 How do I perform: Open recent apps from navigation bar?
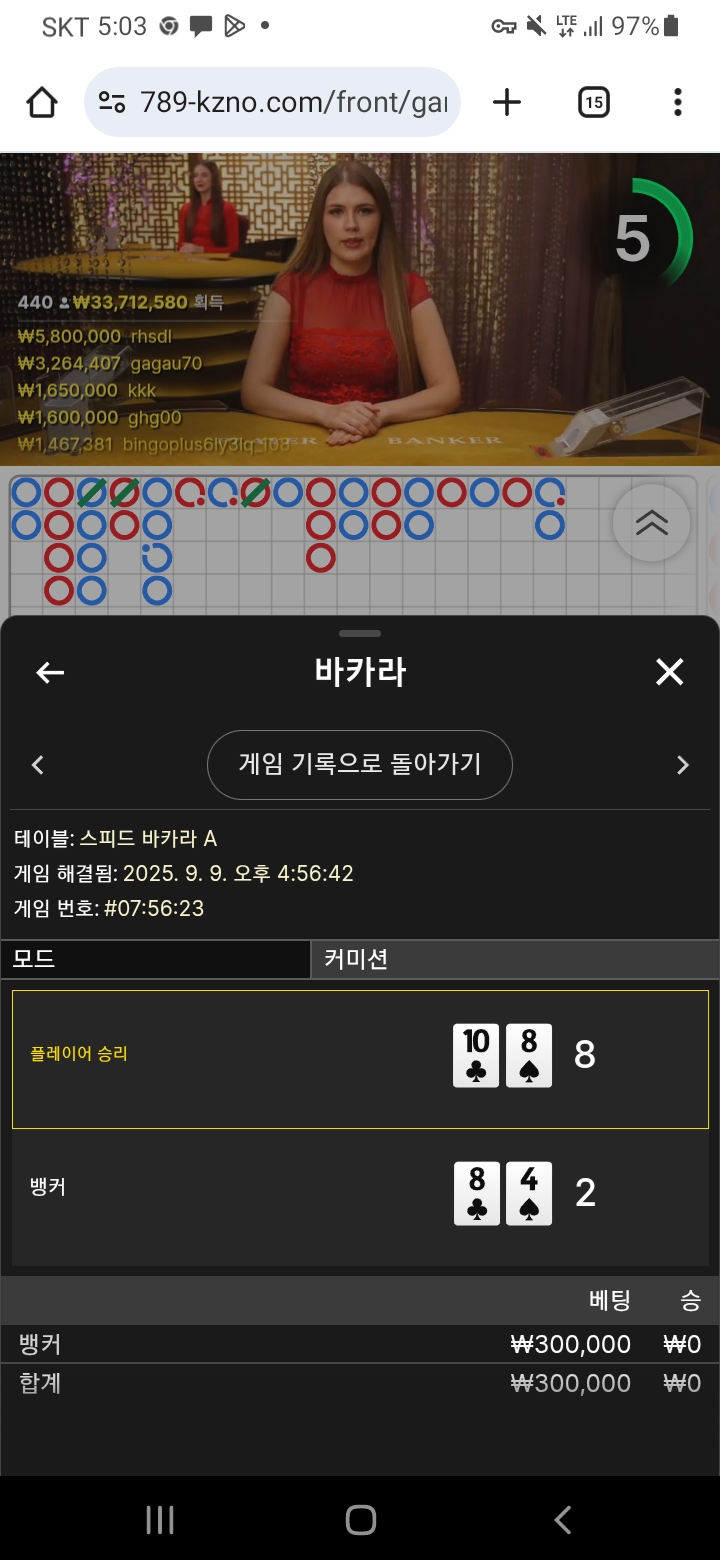coord(160,1520)
